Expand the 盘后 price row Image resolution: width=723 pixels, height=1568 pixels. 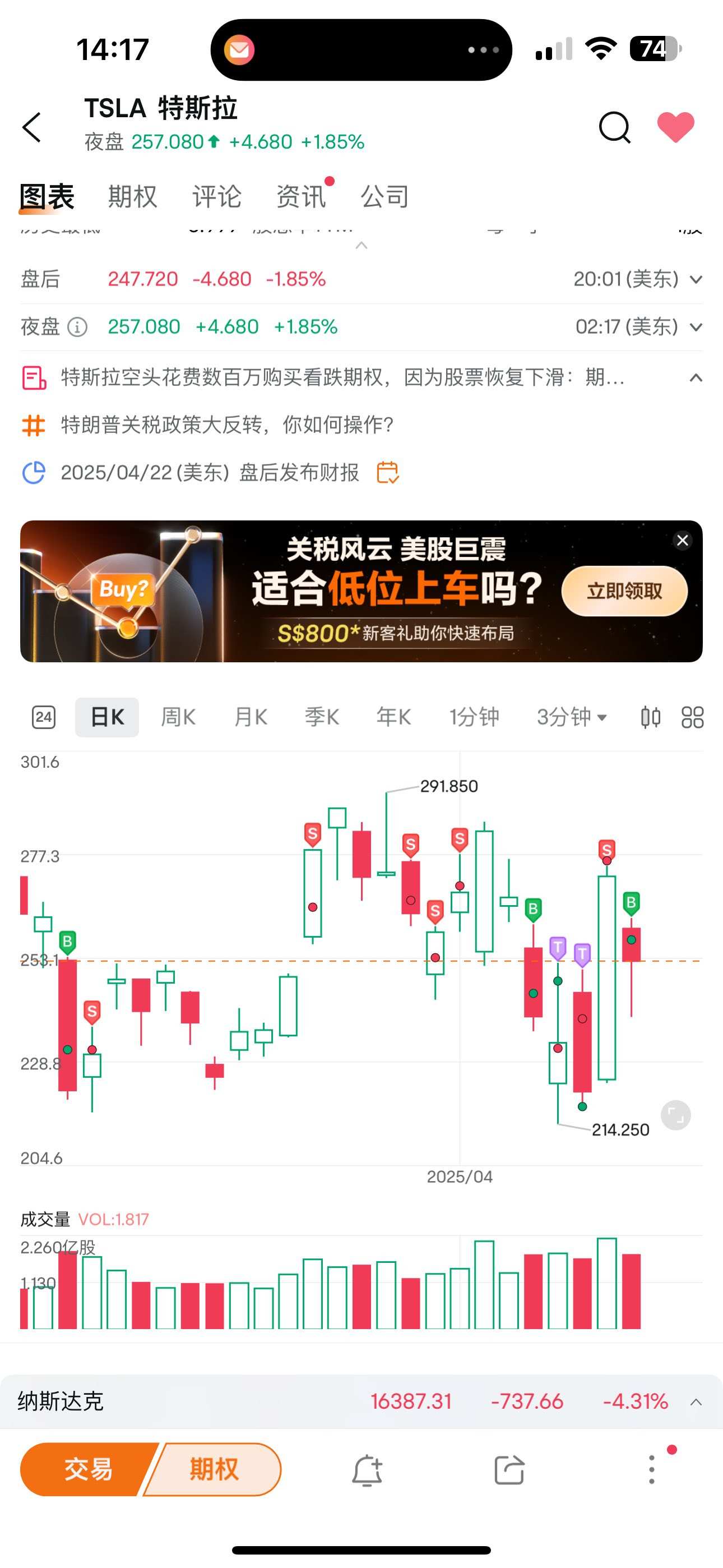click(x=696, y=279)
